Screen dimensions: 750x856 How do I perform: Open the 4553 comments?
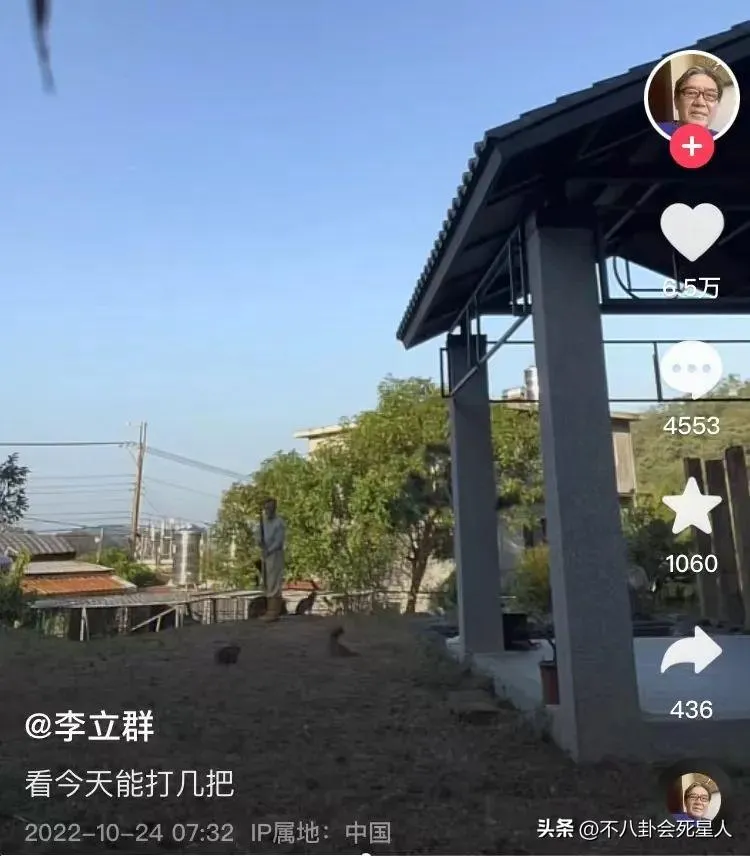[x=692, y=370]
